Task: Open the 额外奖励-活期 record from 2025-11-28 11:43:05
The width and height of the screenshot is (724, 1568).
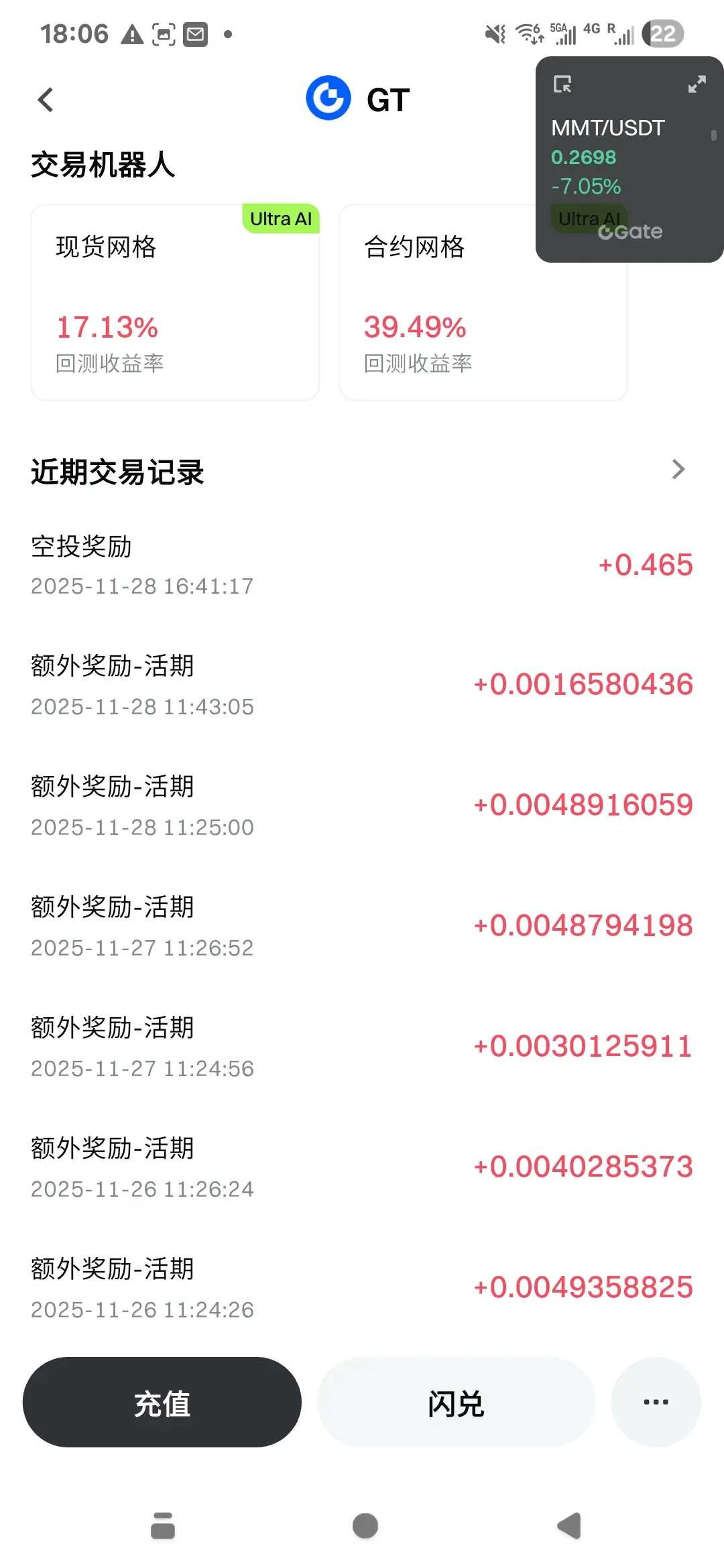Action: 362,685
